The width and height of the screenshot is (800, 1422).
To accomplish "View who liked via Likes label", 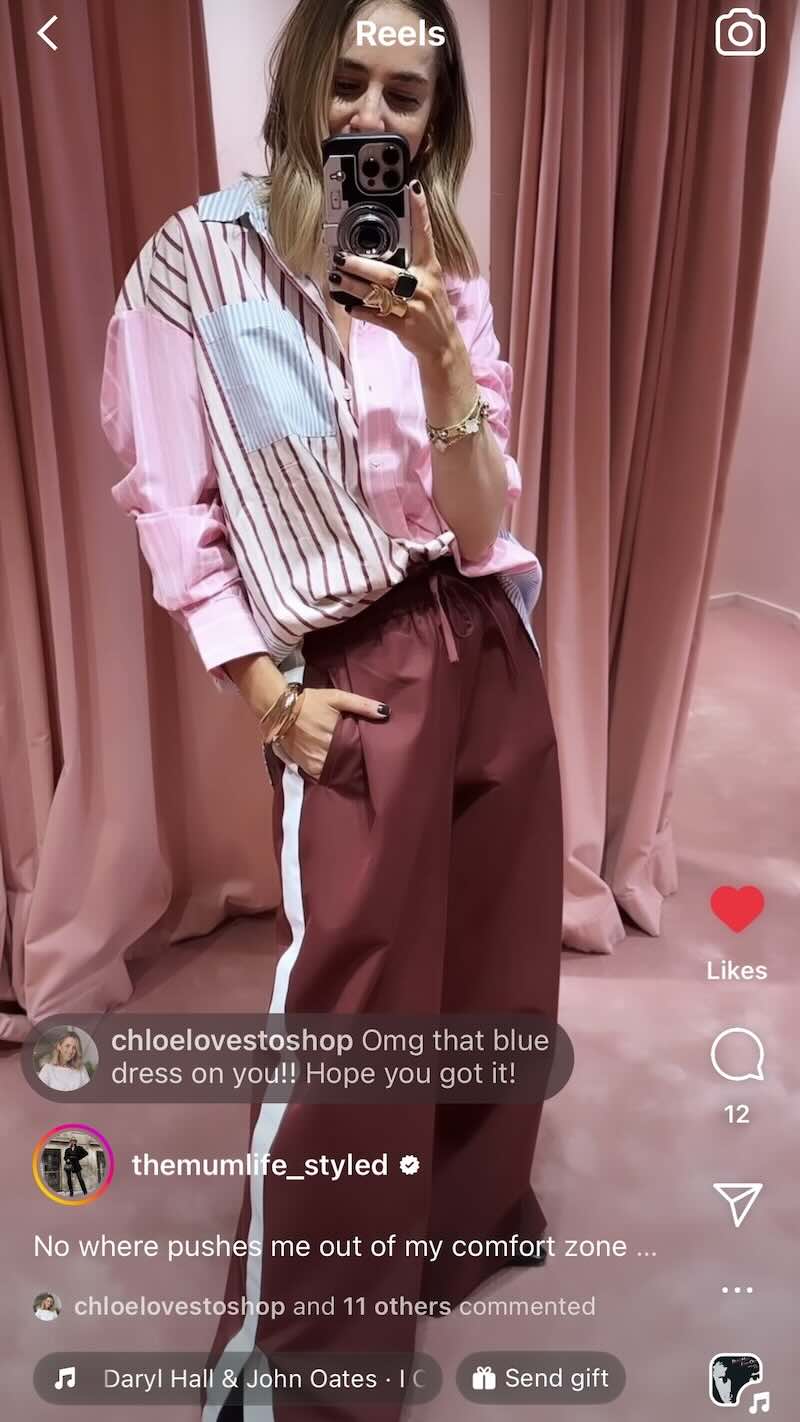I will point(737,970).
